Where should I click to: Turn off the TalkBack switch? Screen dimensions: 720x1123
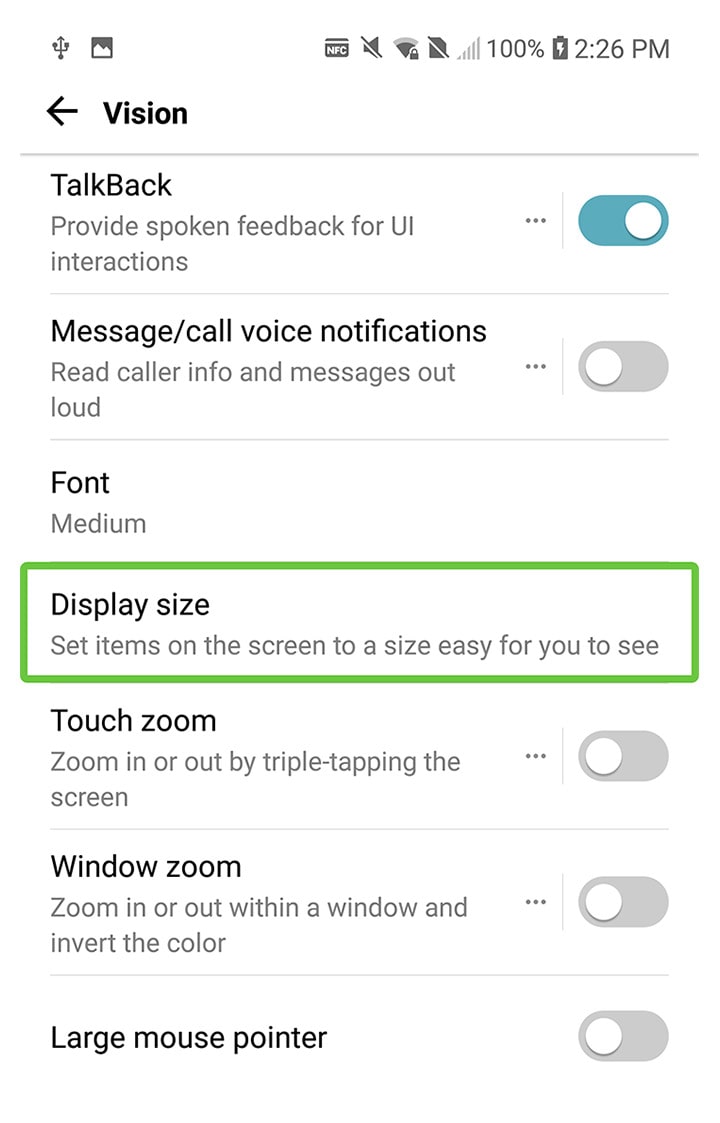point(623,221)
